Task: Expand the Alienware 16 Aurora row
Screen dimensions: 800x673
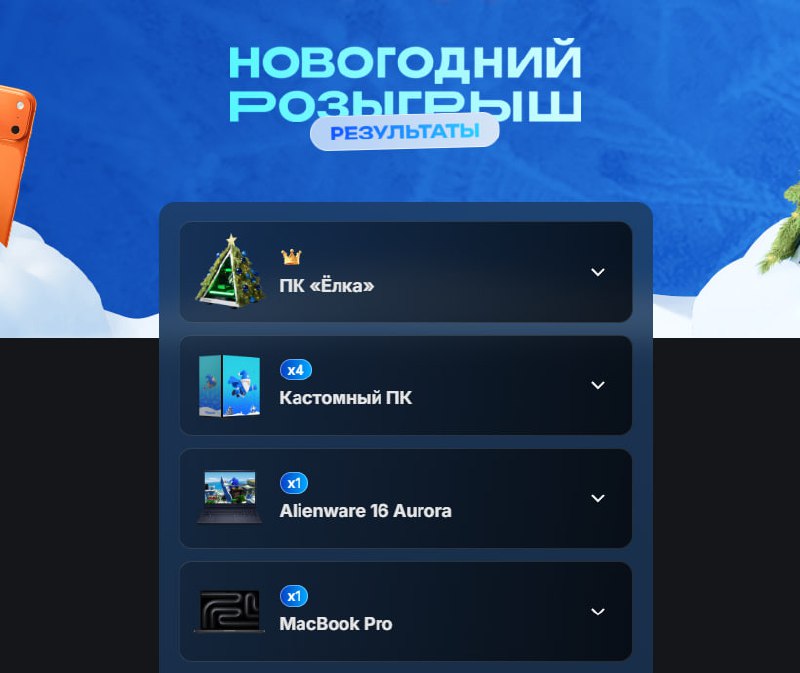Action: (x=597, y=498)
